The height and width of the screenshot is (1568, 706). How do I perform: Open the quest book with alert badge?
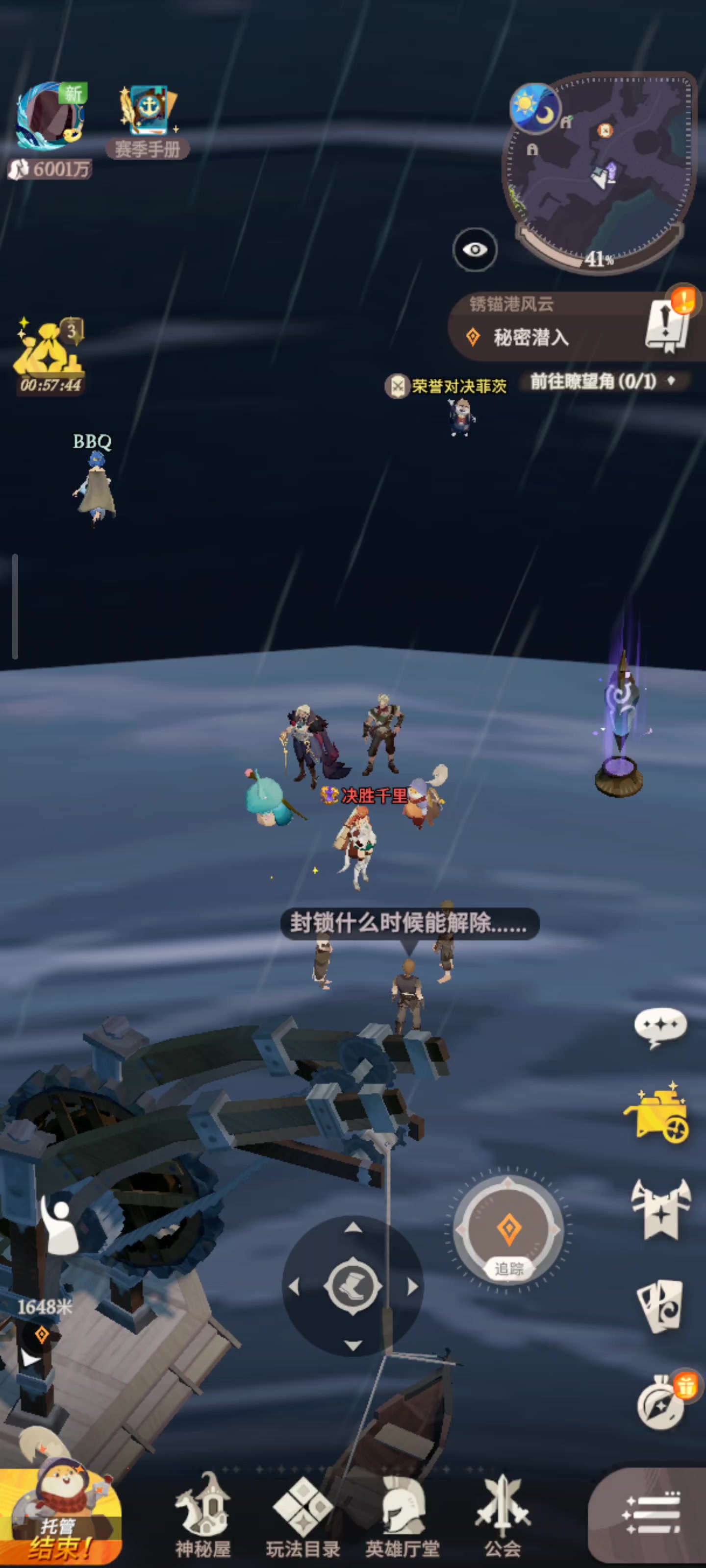click(x=668, y=321)
